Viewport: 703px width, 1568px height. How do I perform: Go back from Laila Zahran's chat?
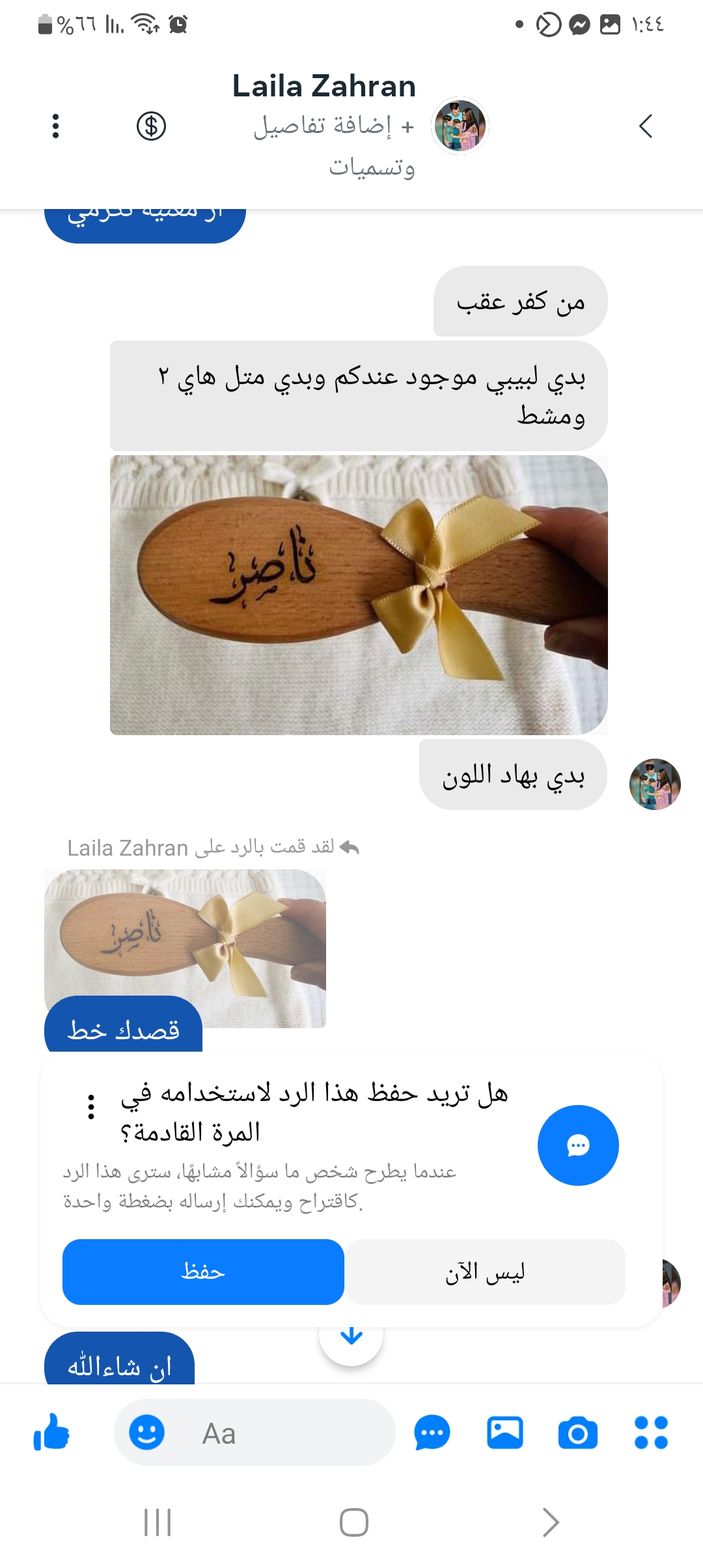tap(645, 126)
